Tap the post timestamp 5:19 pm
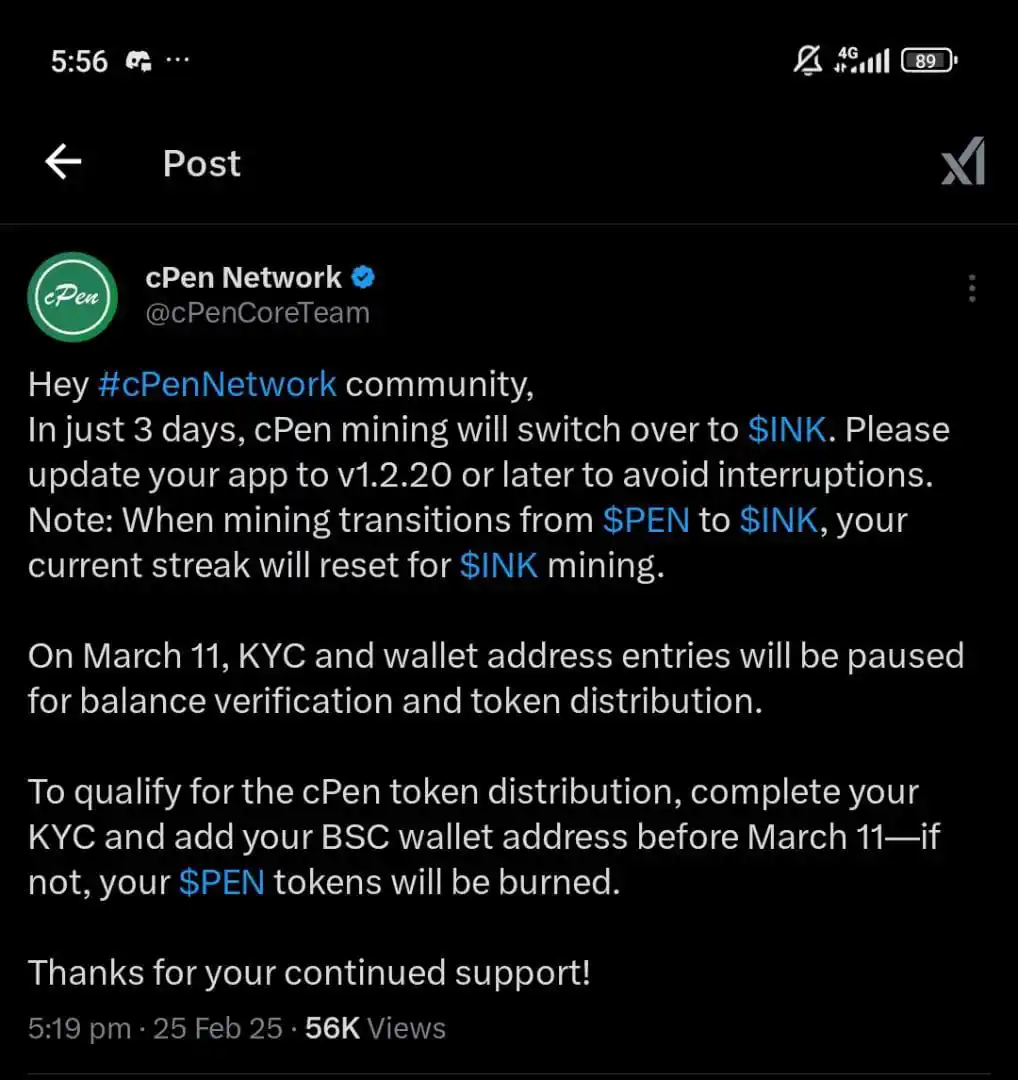This screenshot has width=1018, height=1080. point(77,1027)
